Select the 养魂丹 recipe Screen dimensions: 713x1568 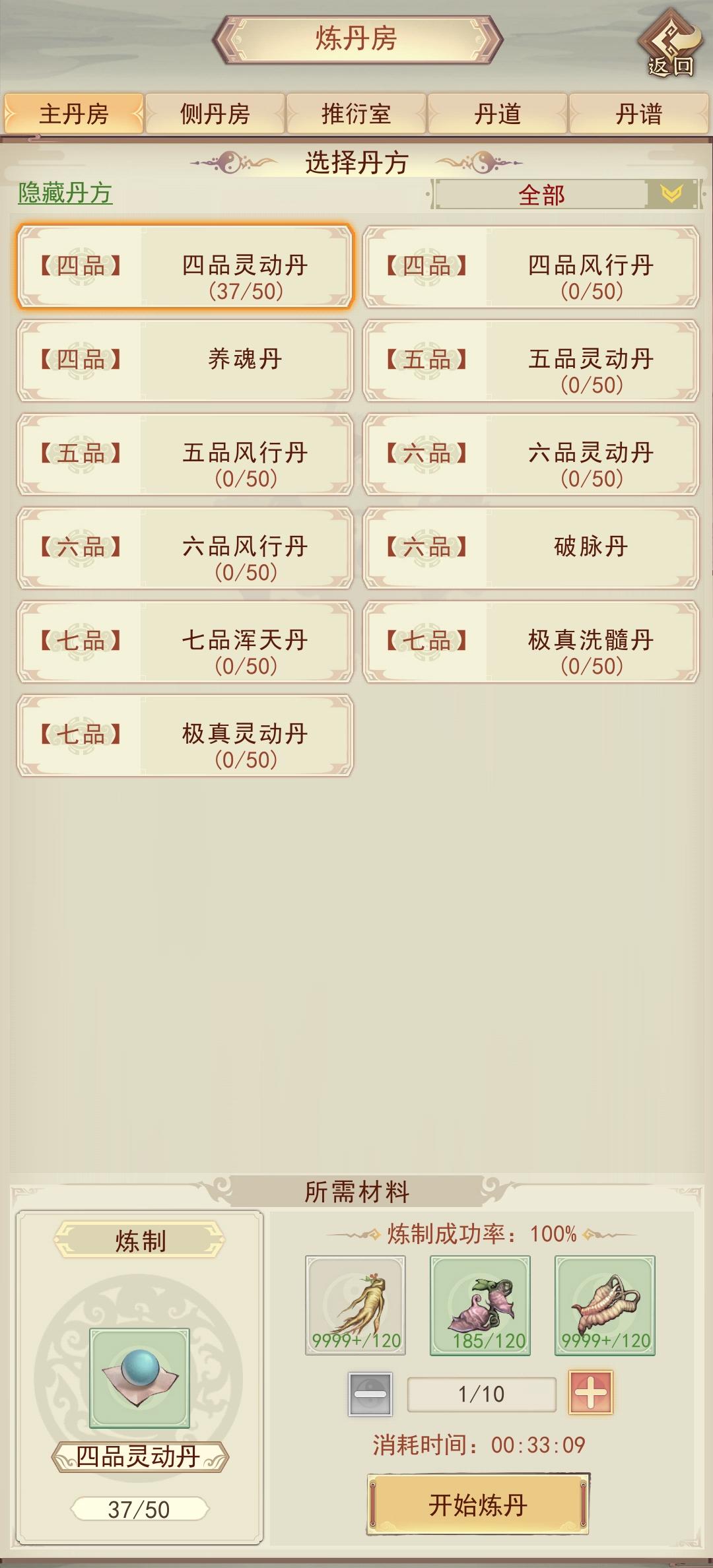(186, 362)
